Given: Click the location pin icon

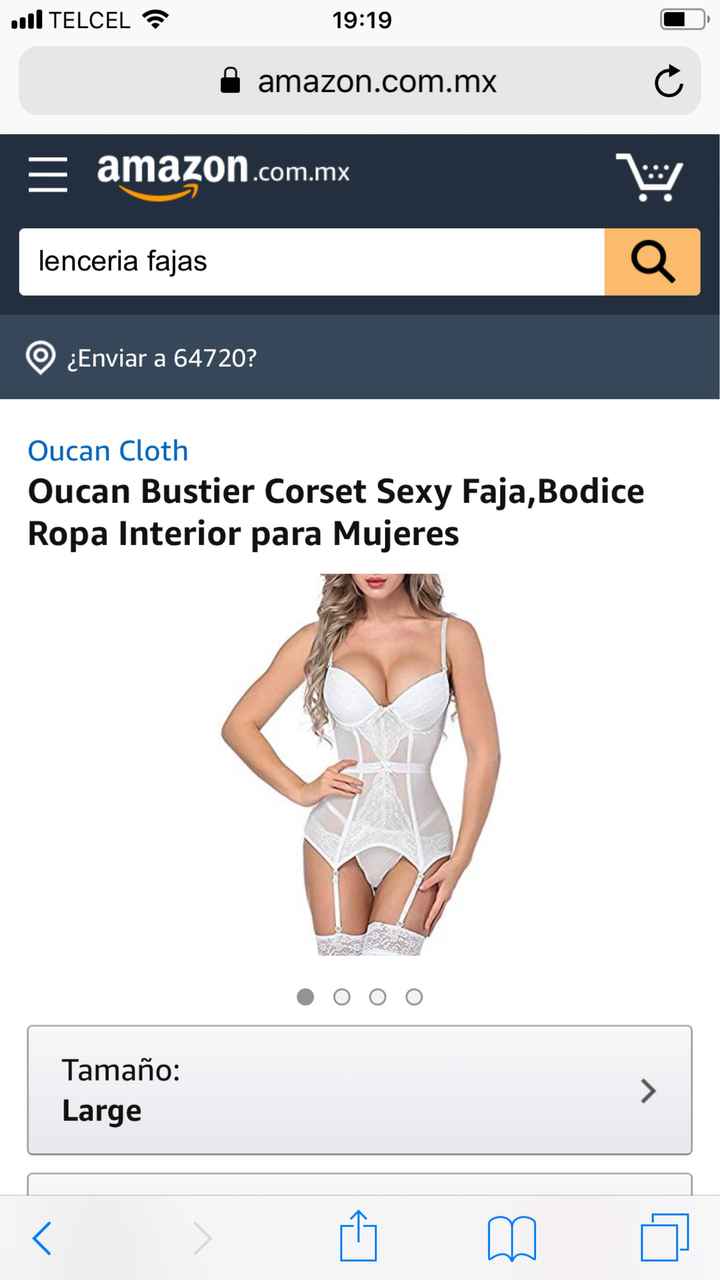Looking at the screenshot, I should pos(40,357).
